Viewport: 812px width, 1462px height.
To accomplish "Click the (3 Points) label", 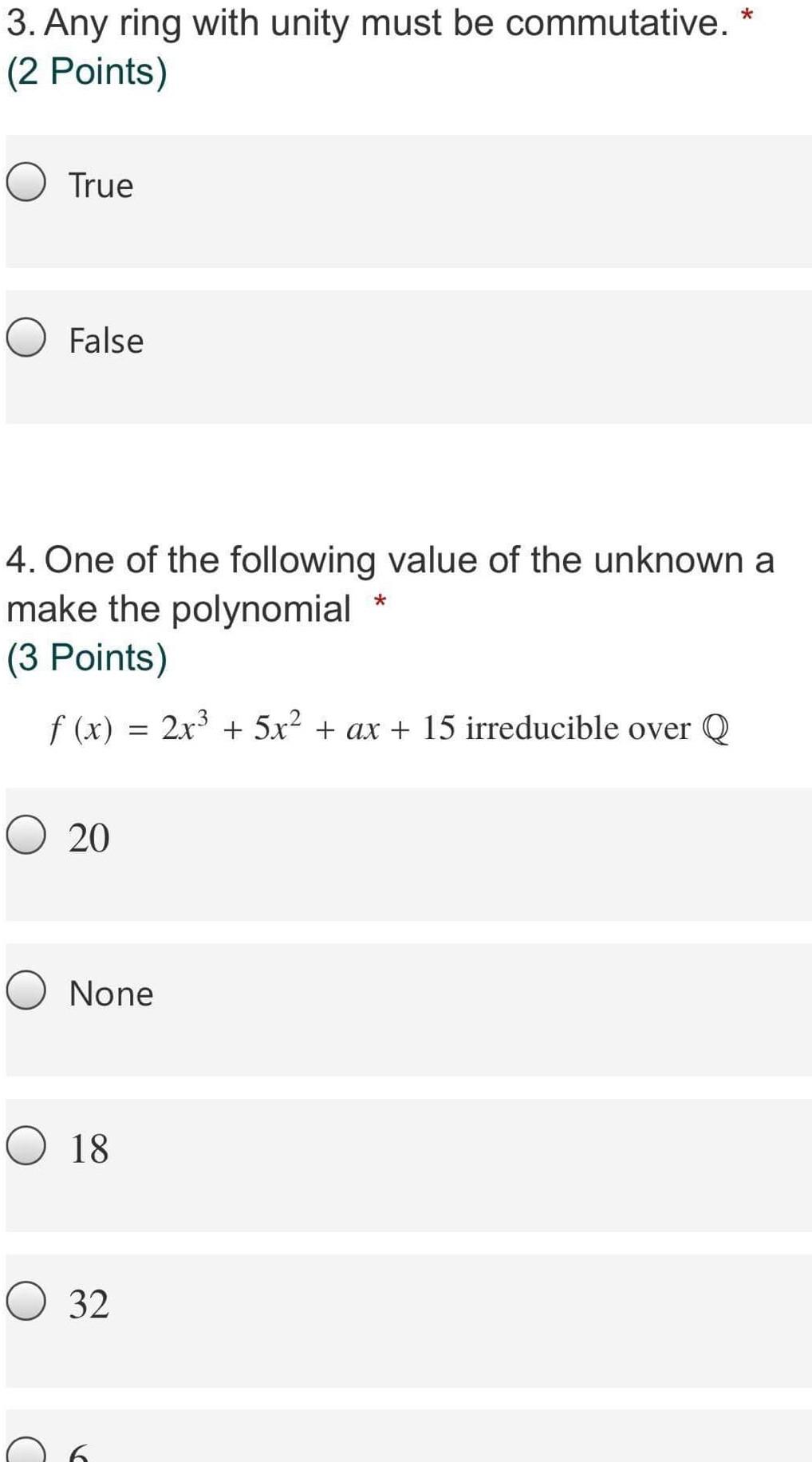I will [86, 656].
